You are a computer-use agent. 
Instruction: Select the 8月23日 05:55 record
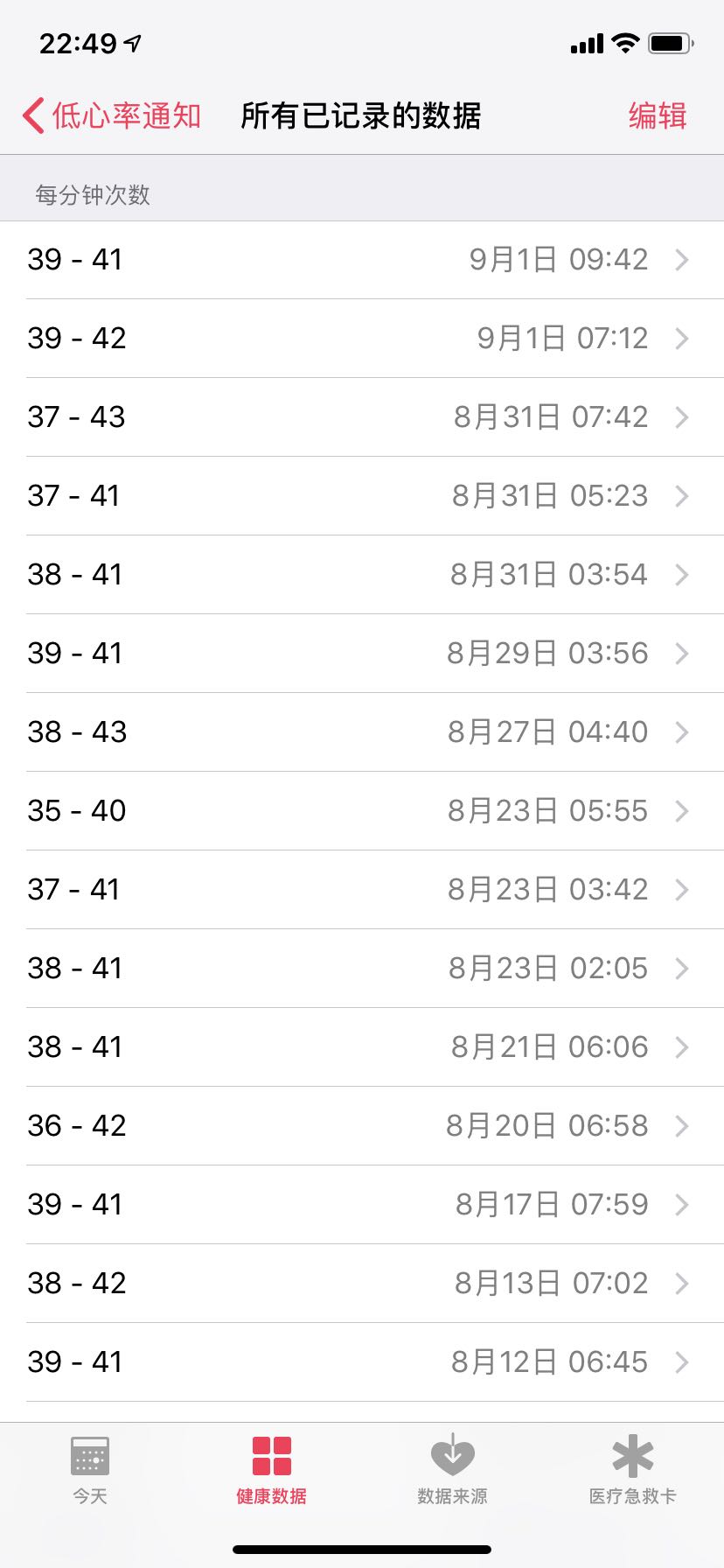362,811
